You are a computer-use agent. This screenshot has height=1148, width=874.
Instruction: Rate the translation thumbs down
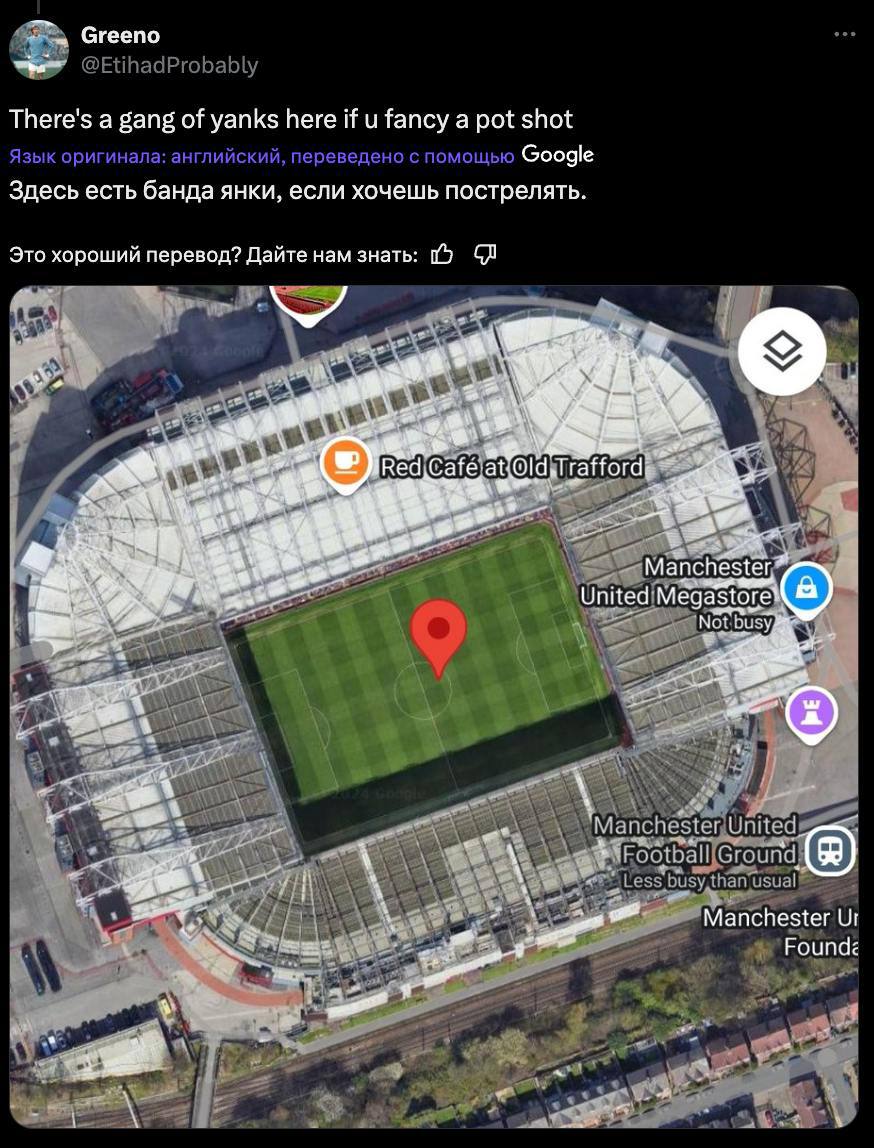[x=485, y=255]
